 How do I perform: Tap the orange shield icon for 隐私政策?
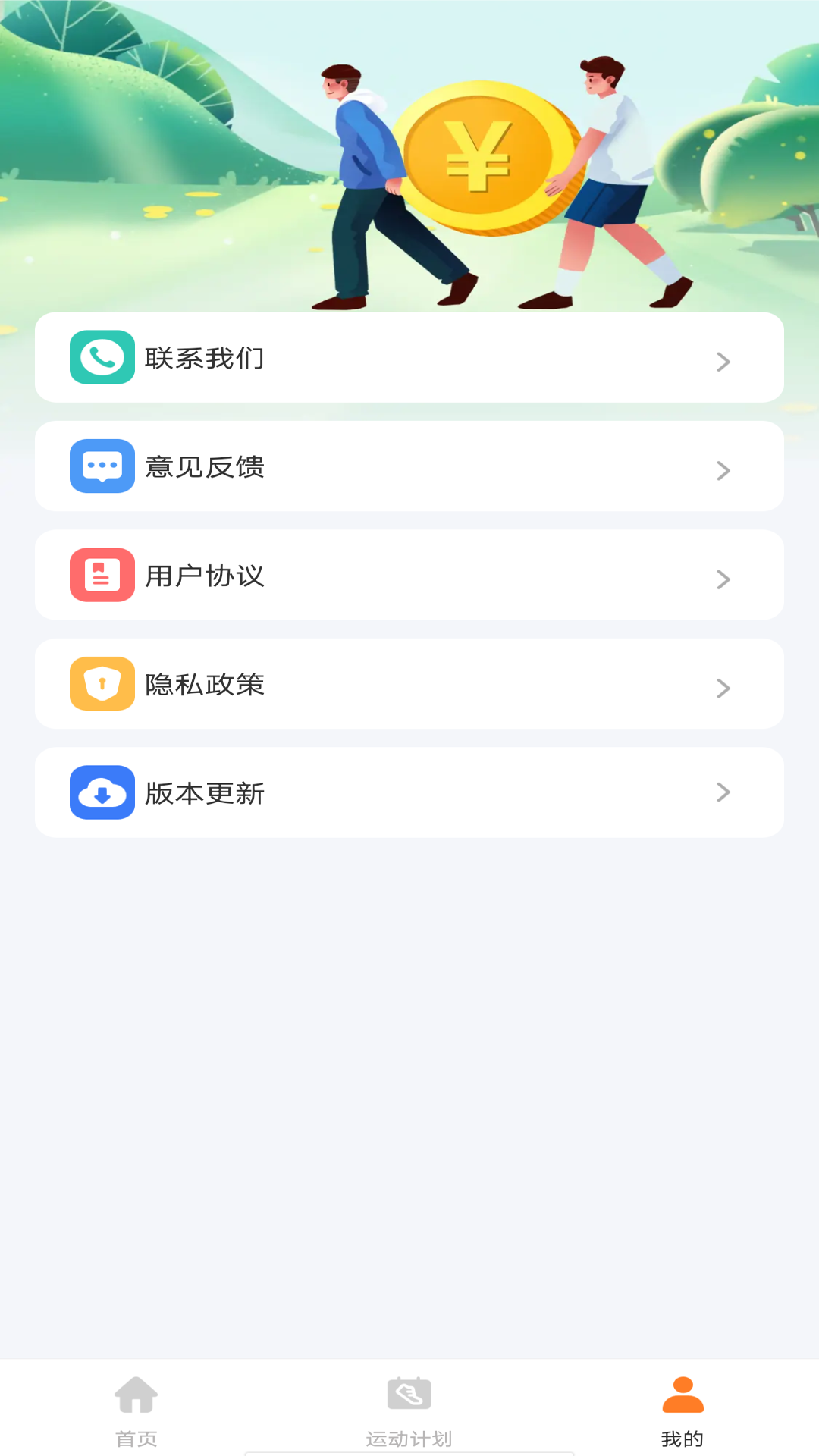[102, 683]
